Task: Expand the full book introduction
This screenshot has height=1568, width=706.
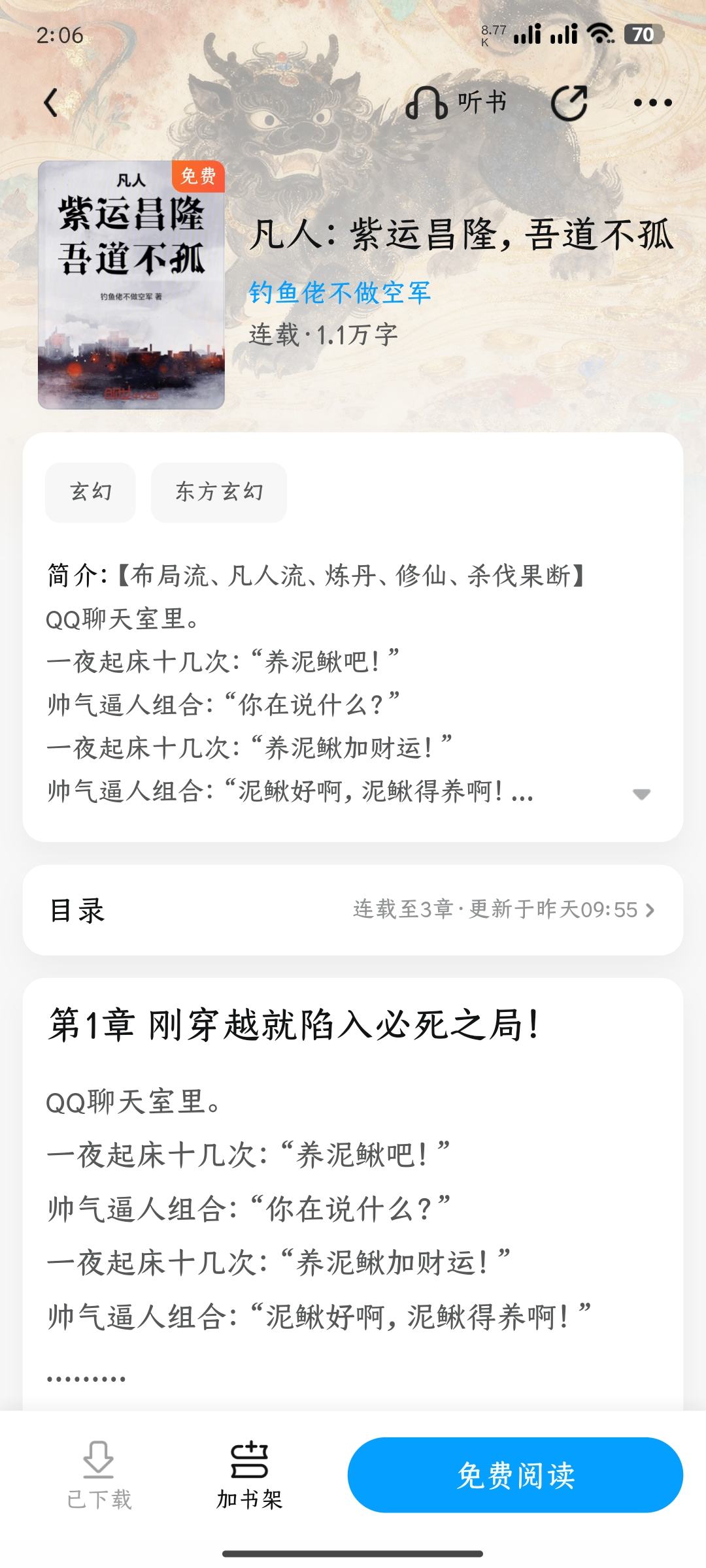Action: pyautogui.click(x=641, y=794)
